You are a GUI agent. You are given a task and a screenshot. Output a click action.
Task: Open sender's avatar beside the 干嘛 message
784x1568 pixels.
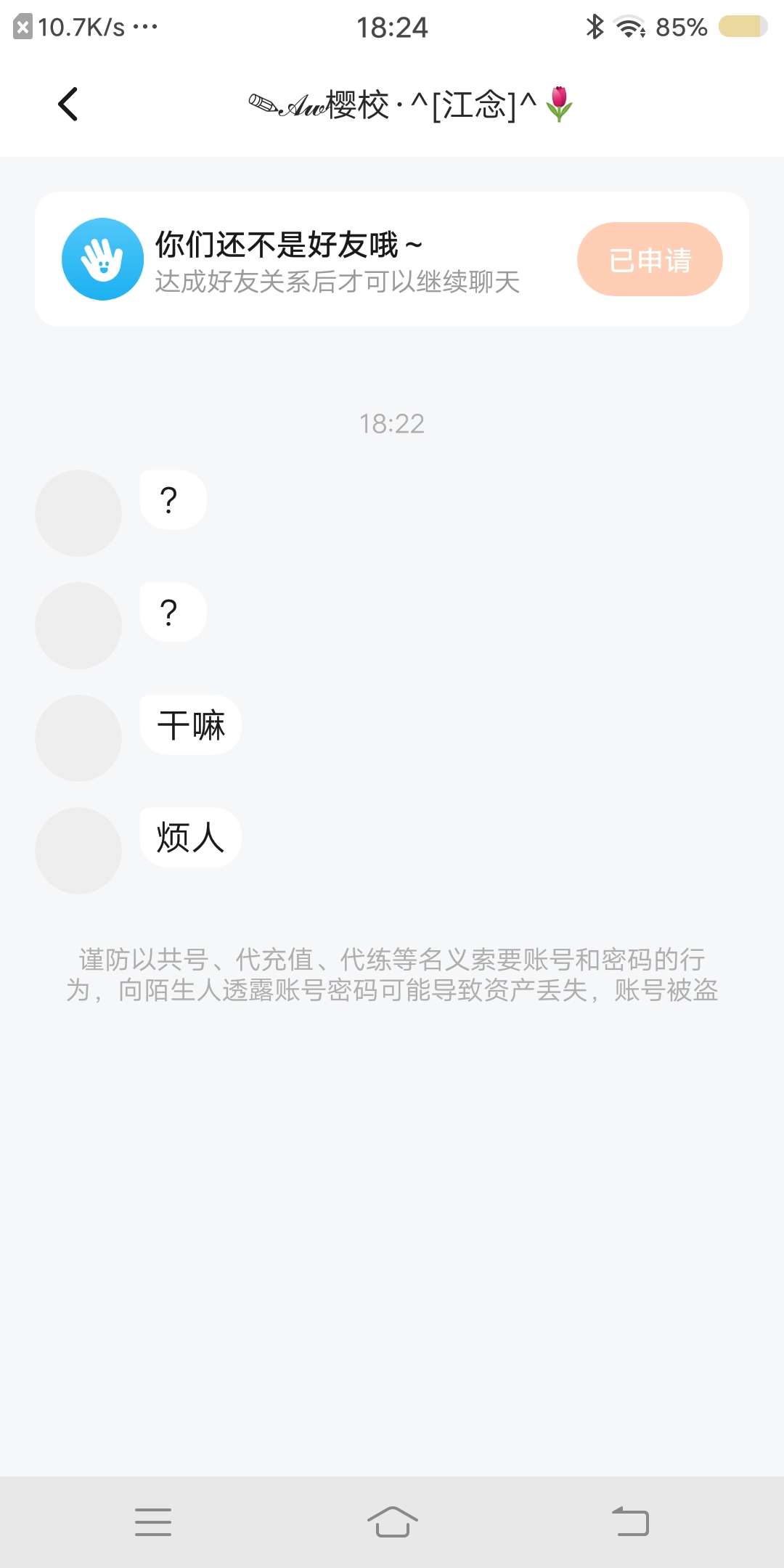click(x=78, y=738)
